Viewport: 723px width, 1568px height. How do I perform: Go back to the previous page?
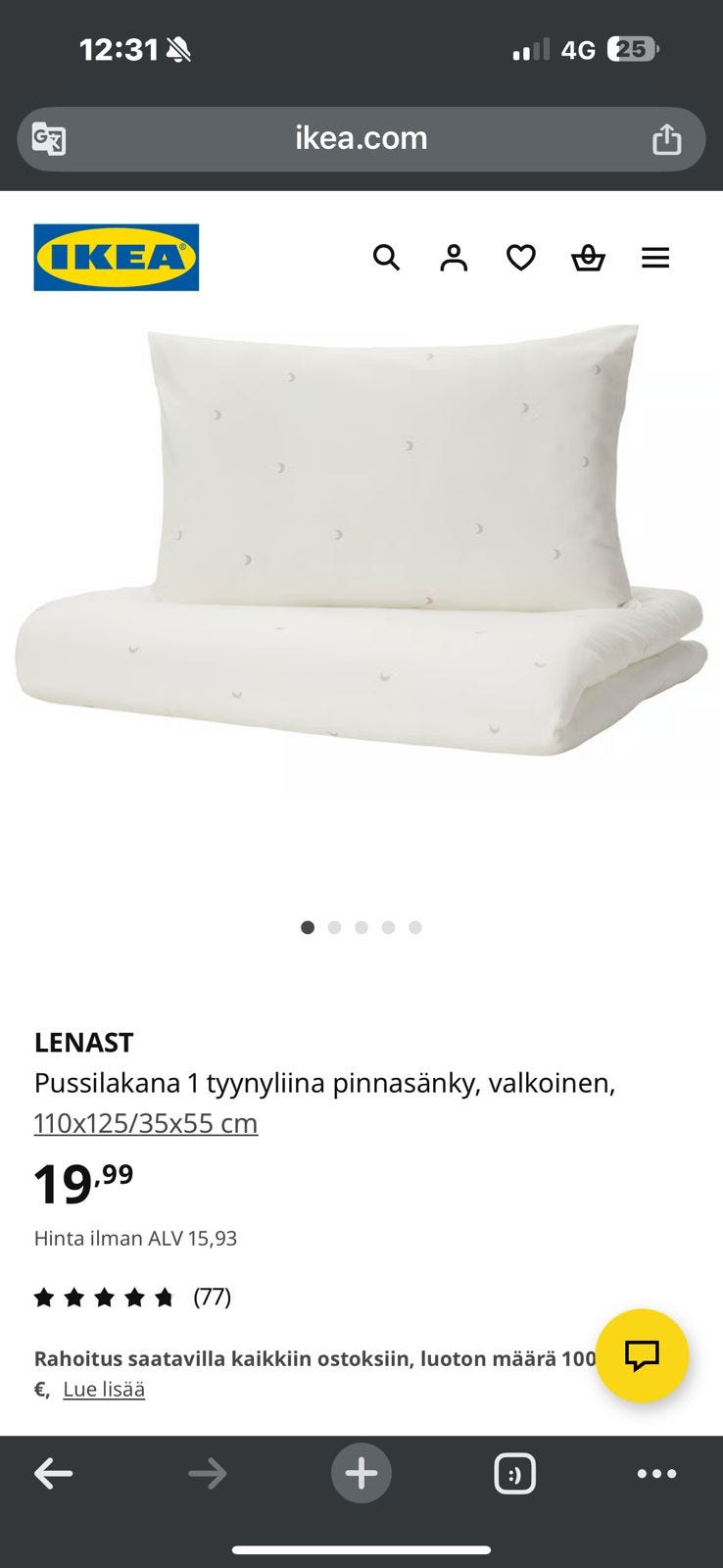tap(54, 1473)
